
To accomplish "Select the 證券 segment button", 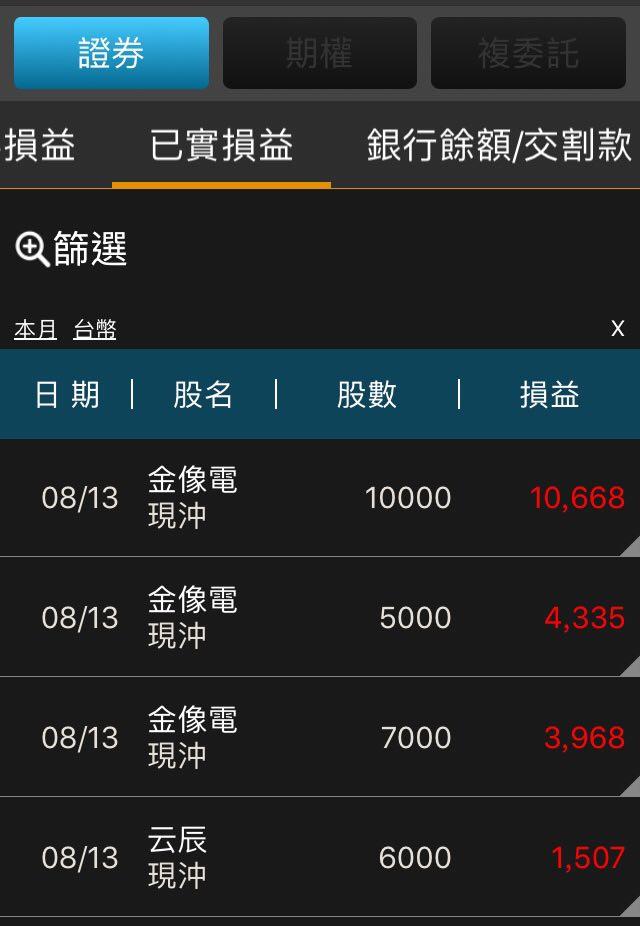I will tap(111, 53).
